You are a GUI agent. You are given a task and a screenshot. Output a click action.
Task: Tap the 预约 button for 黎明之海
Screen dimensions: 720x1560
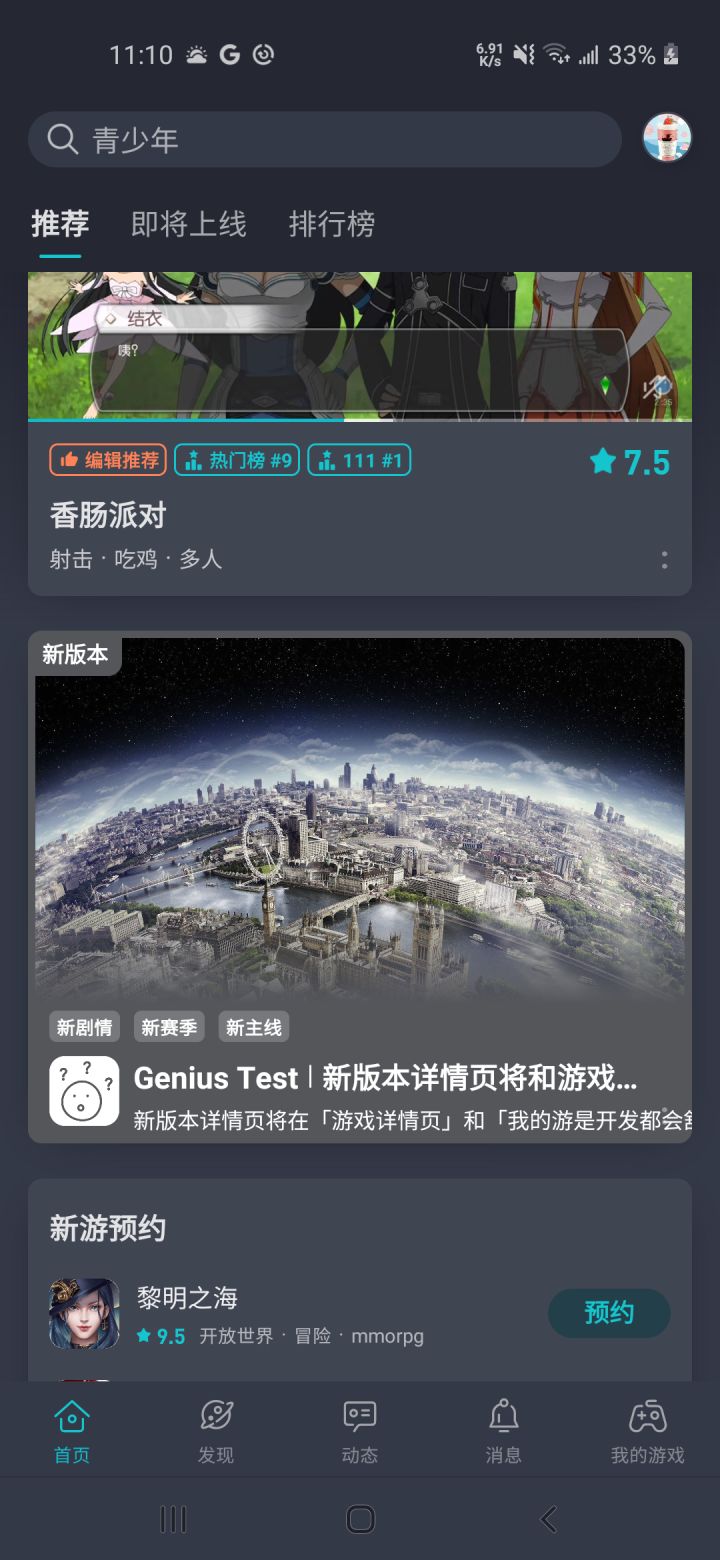point(609,1312)
